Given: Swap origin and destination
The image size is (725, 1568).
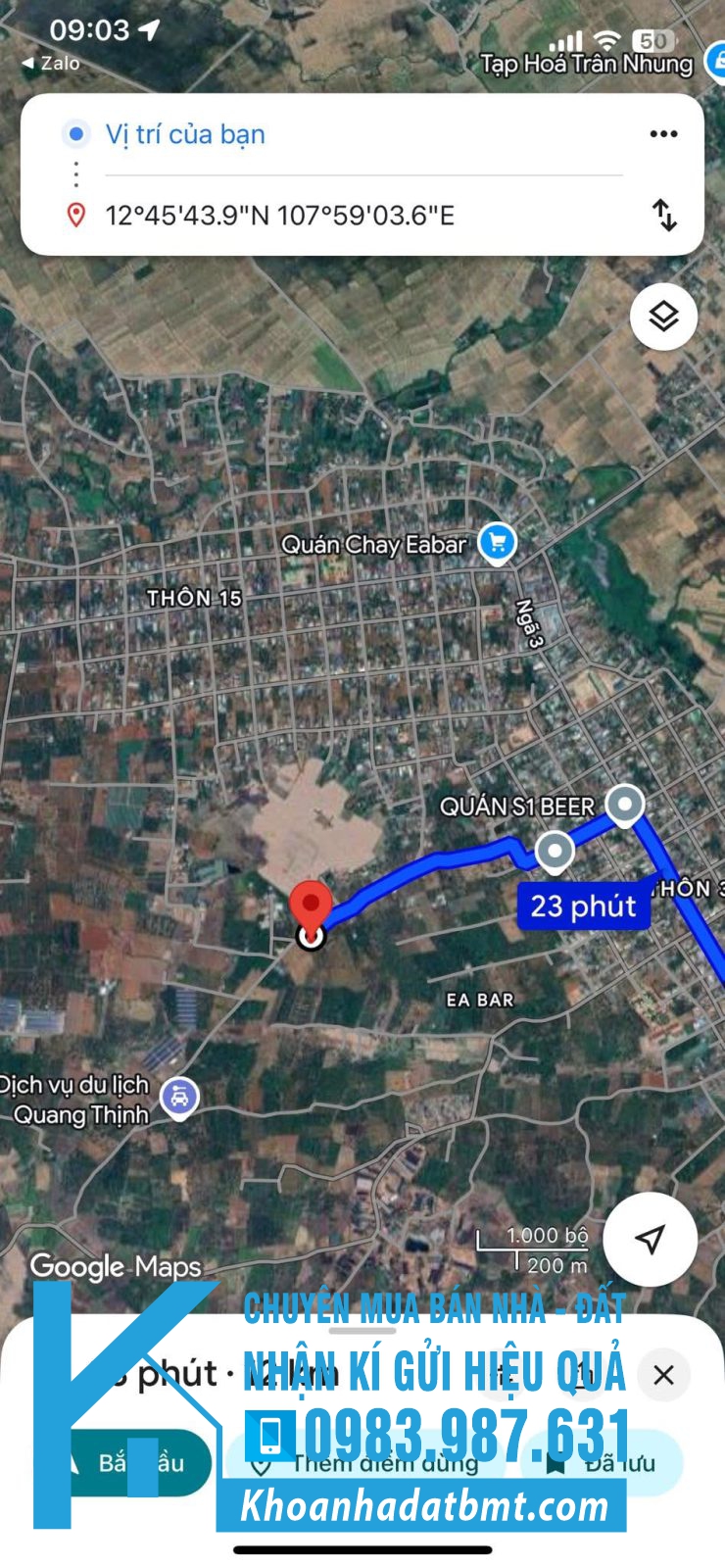Looking at the screenshot, I should click(664, 215).
